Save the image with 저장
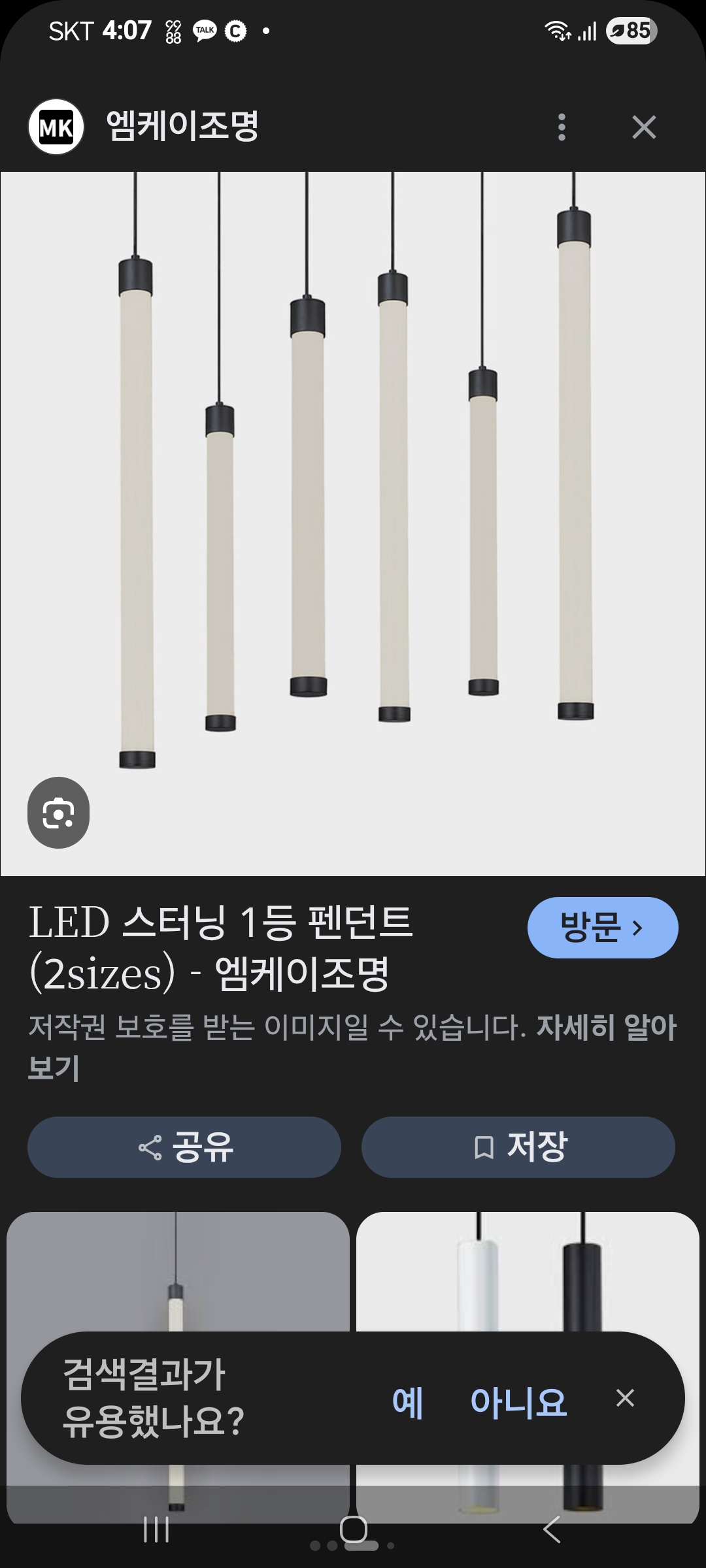Screen dimensions: 706x1568 coord(518,1147)
